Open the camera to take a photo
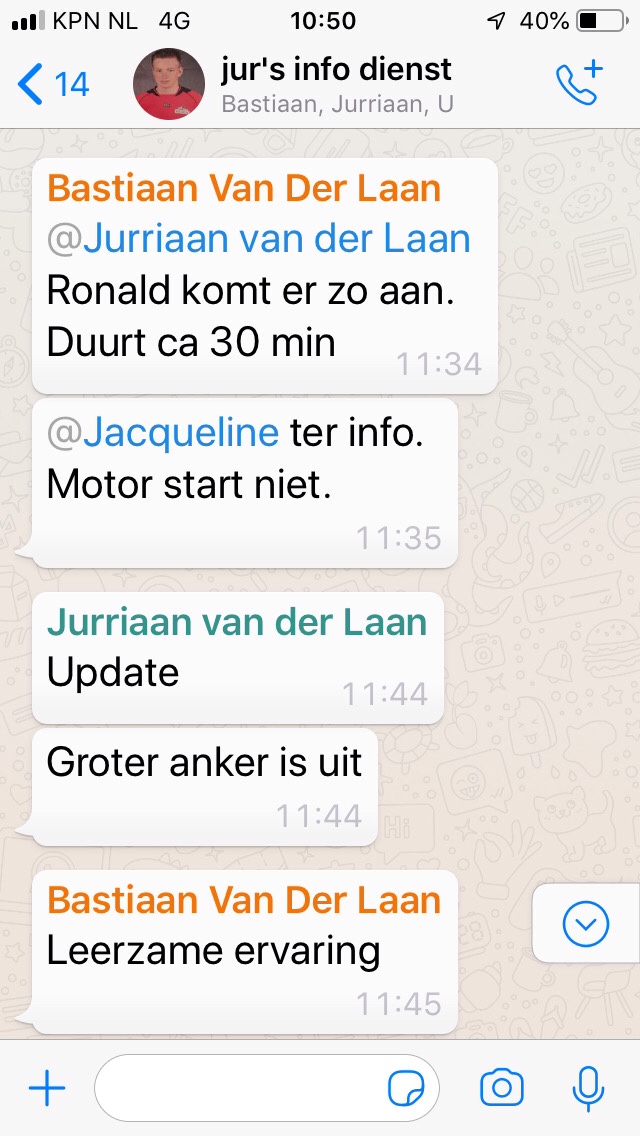 pyautogui.click(x=502, y=1088)
